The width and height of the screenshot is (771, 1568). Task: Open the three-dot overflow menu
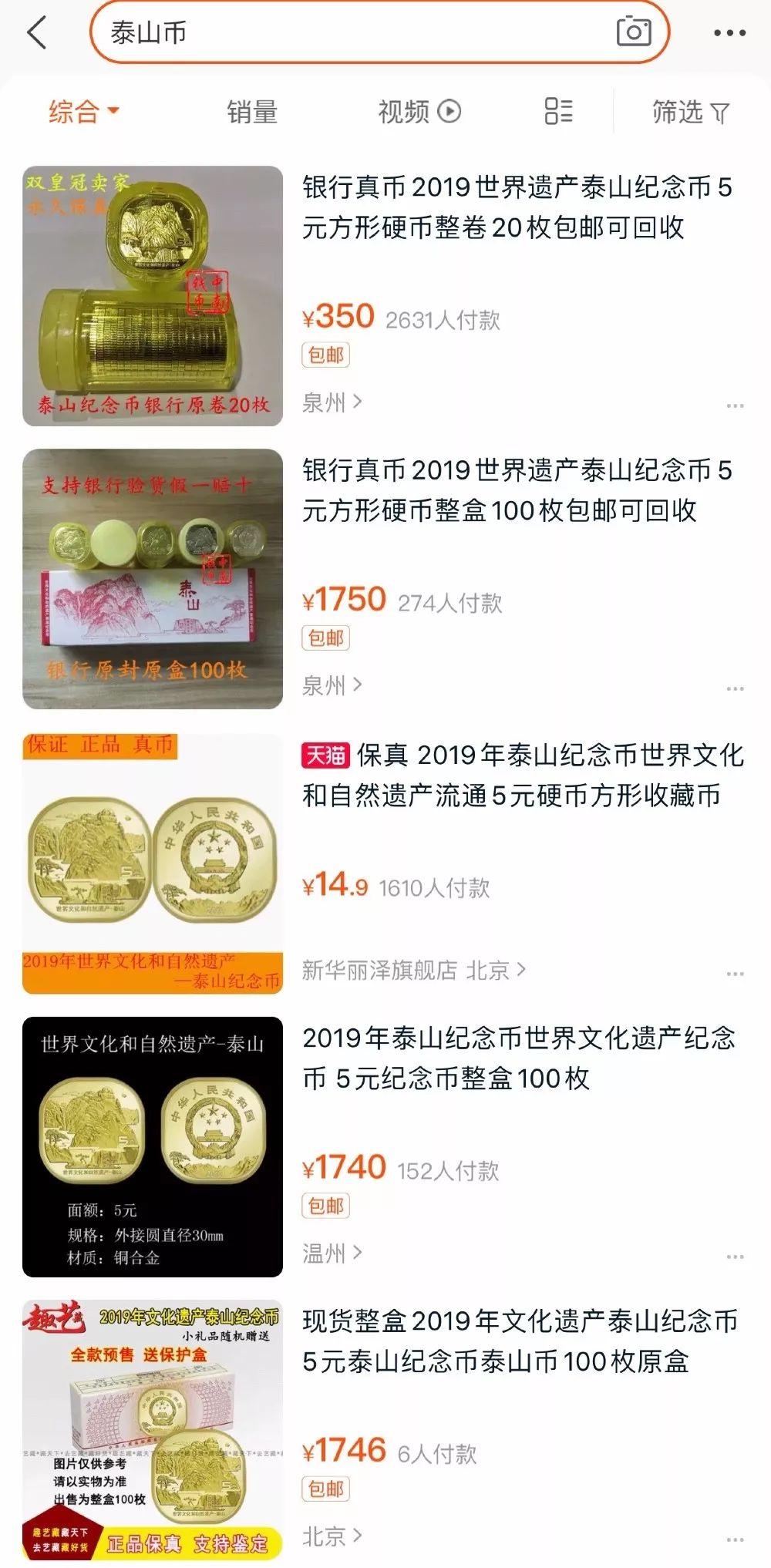(x=729, y=32)
